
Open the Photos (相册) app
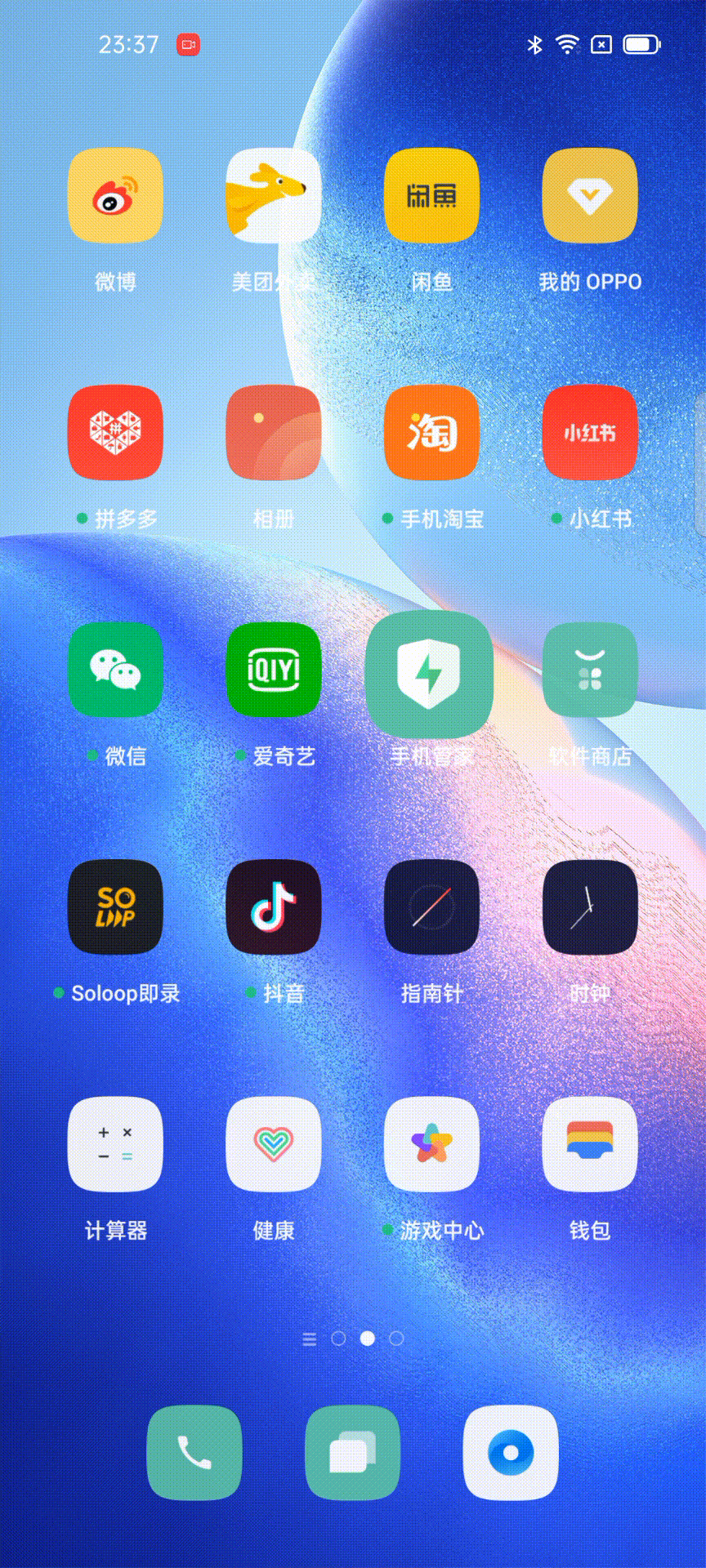pos(273,433)
